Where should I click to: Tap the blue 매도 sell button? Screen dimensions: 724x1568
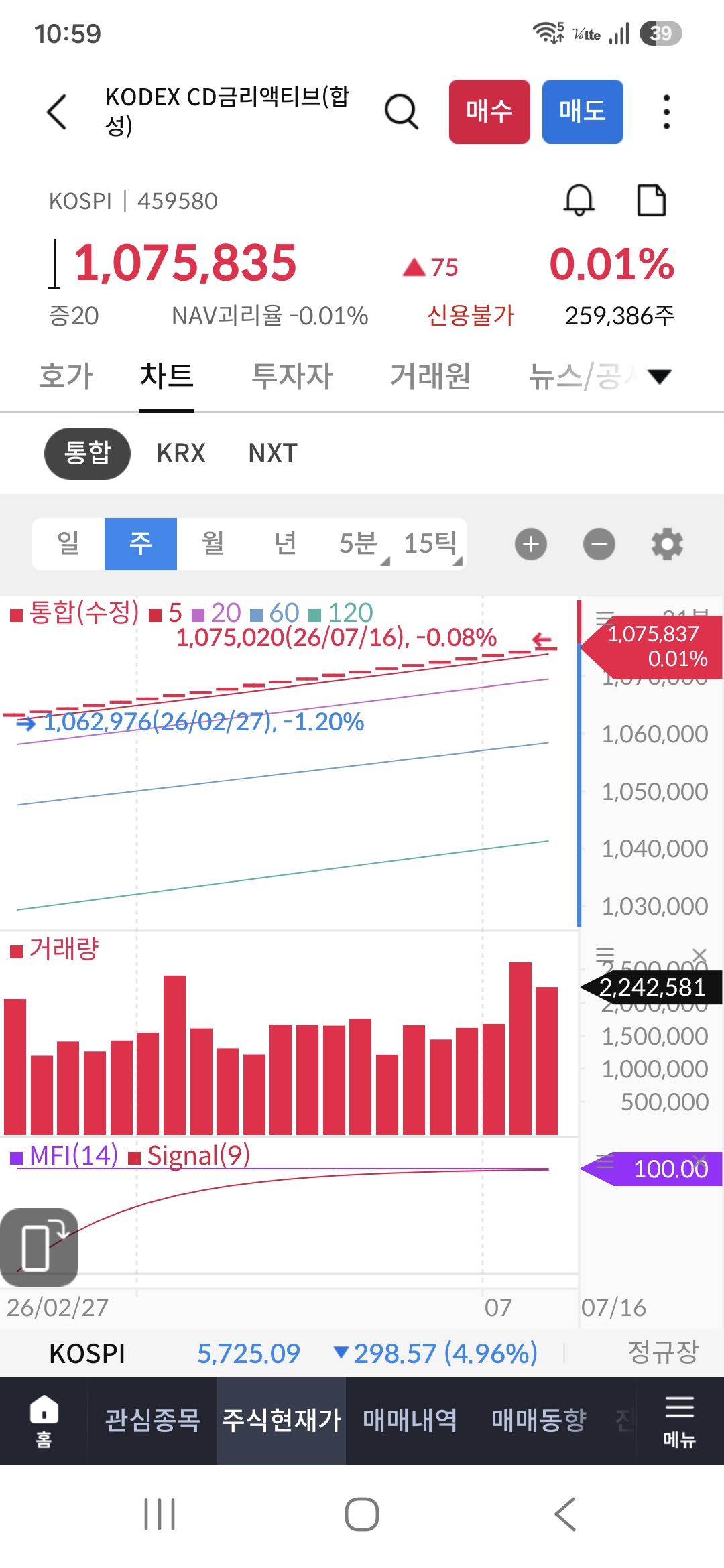583,111
